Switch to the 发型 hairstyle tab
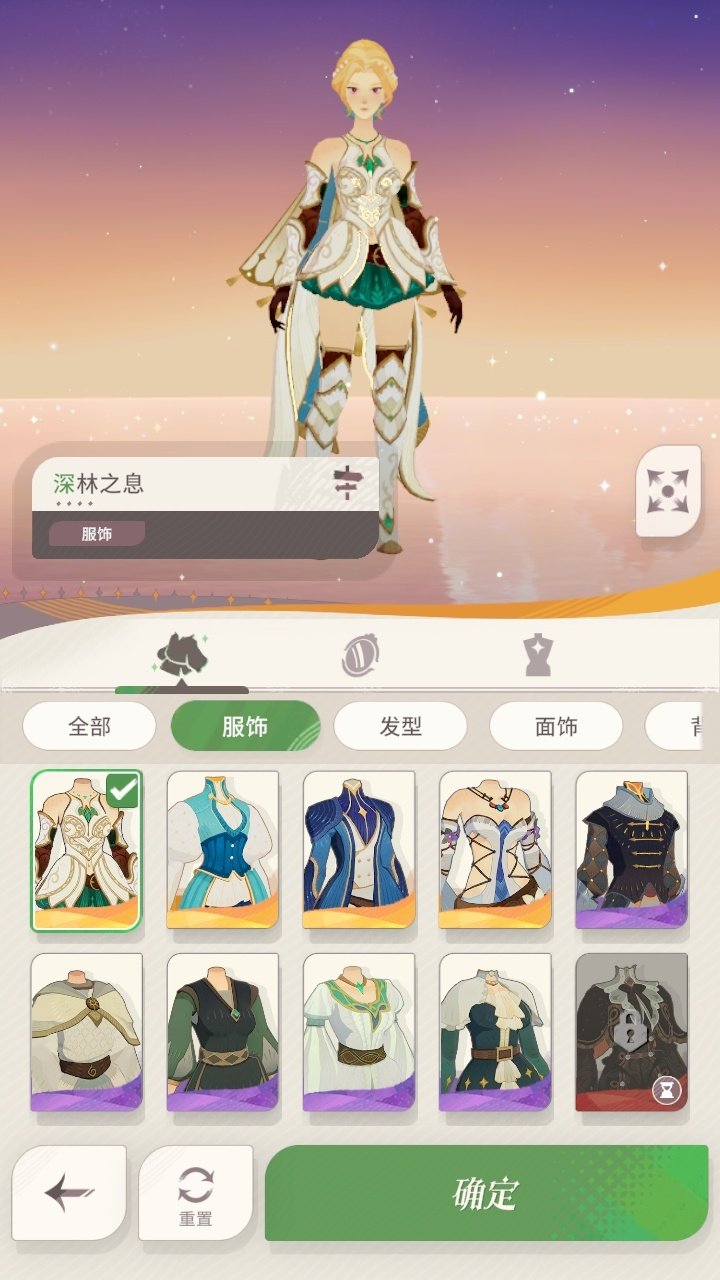The height and width of the screenshot is (1280, 720). [x=400, y=727]
